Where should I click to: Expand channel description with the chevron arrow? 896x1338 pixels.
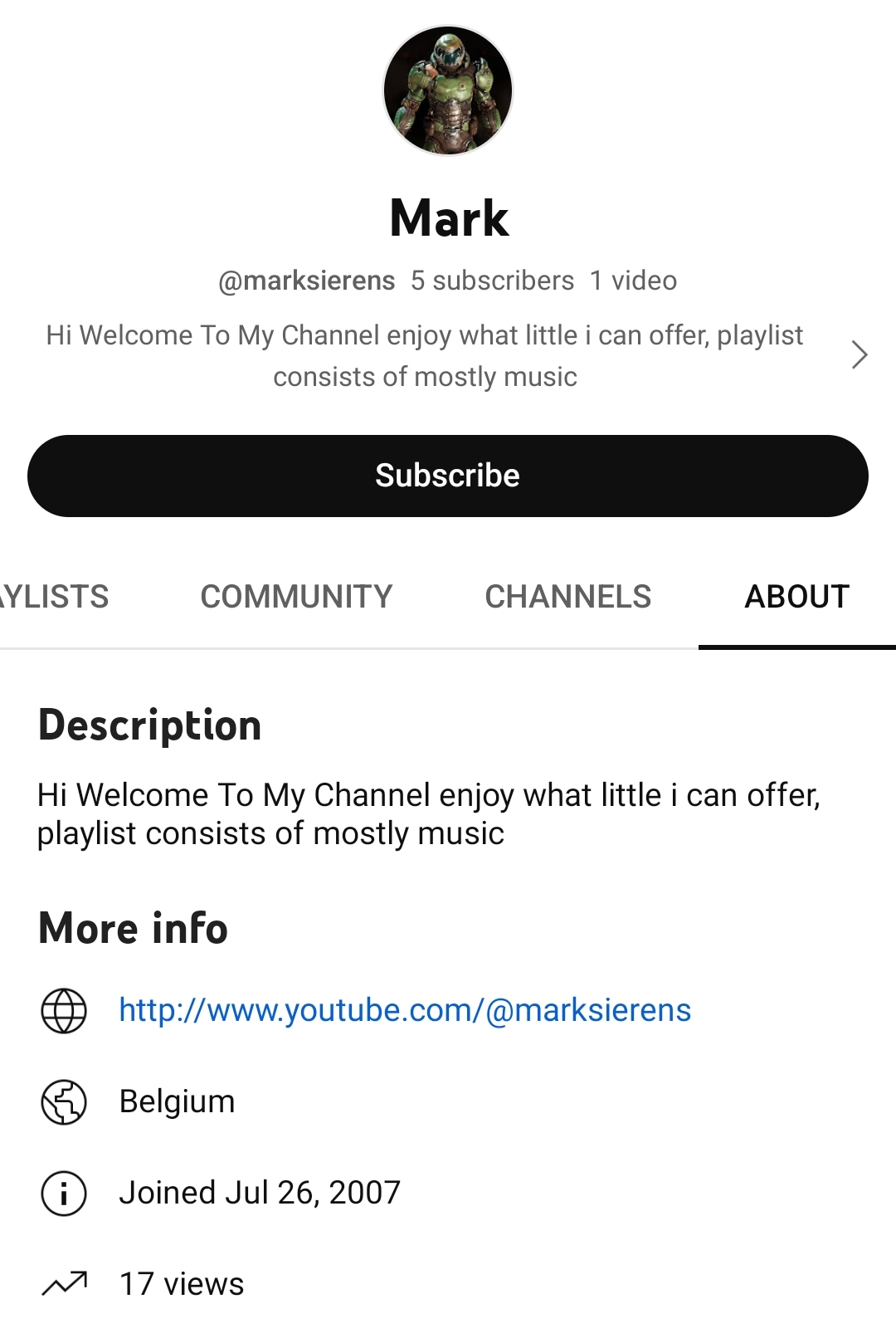point(859,355)
